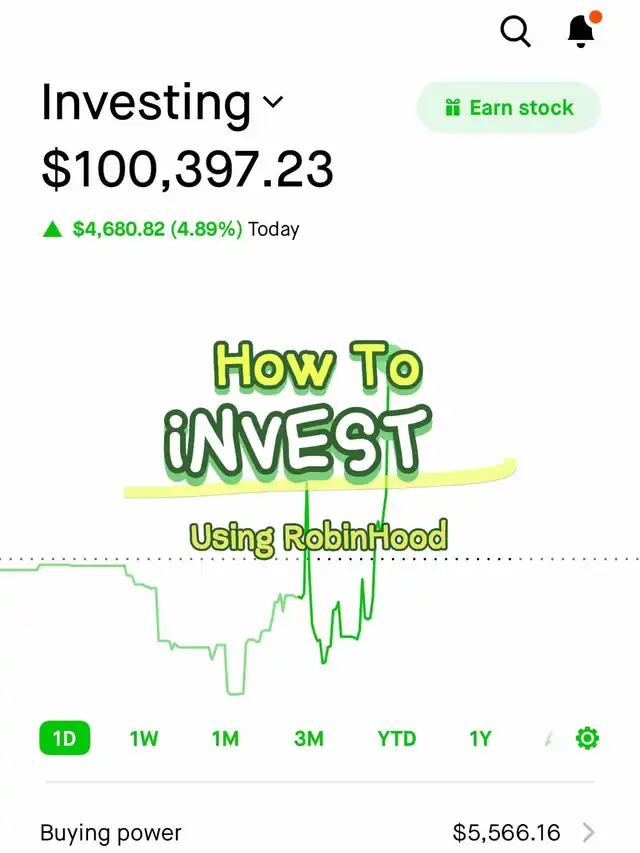The height and width of the screenshot is (853, 640).
Task: Switch the chart to 1W
Action: click(x=144, y=739)
